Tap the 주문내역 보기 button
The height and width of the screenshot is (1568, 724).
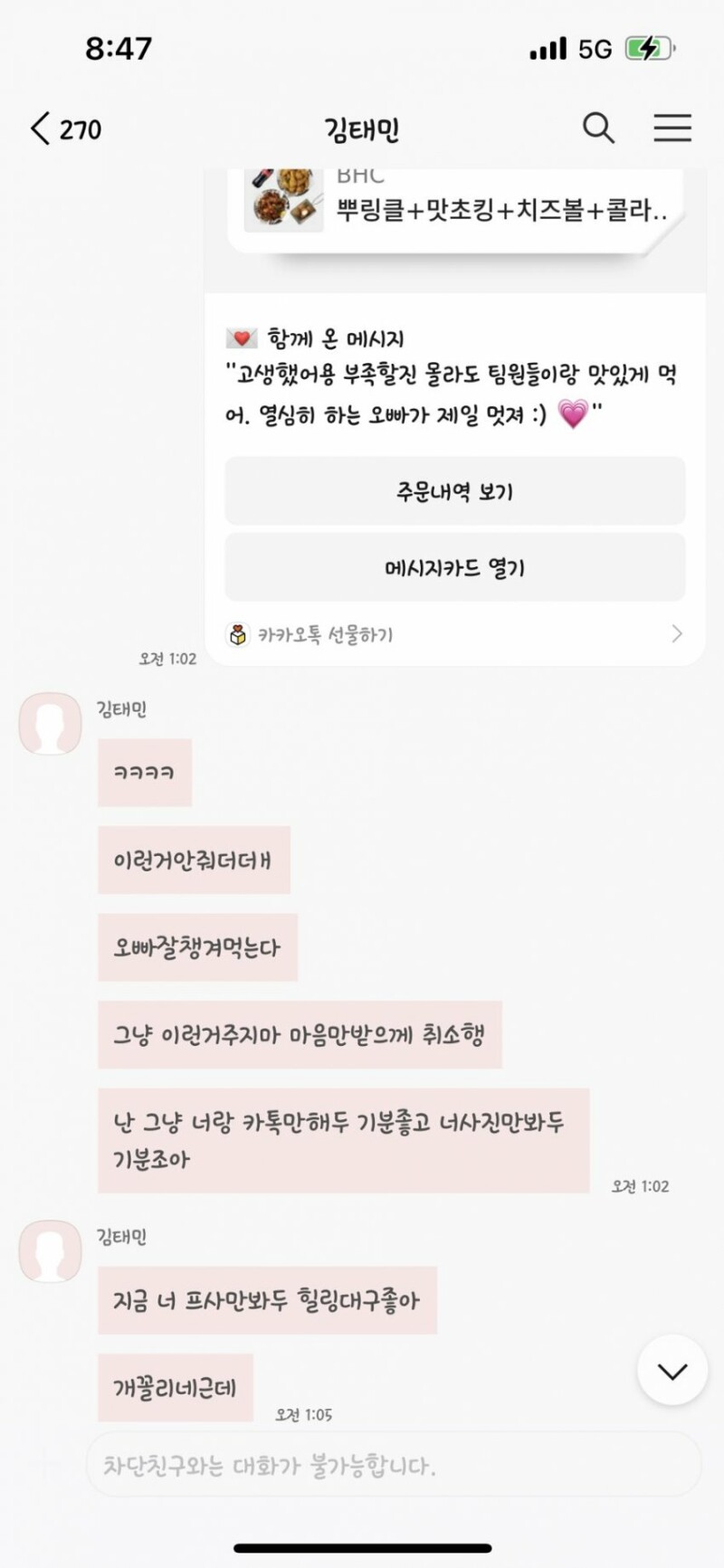coord(454,491)
